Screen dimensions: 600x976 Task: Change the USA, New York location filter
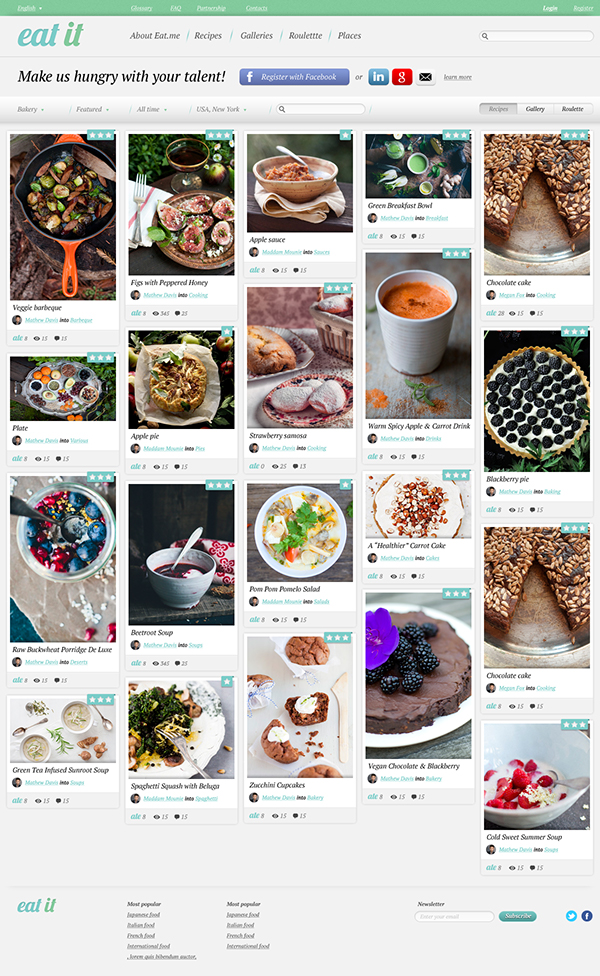[222, 109]
